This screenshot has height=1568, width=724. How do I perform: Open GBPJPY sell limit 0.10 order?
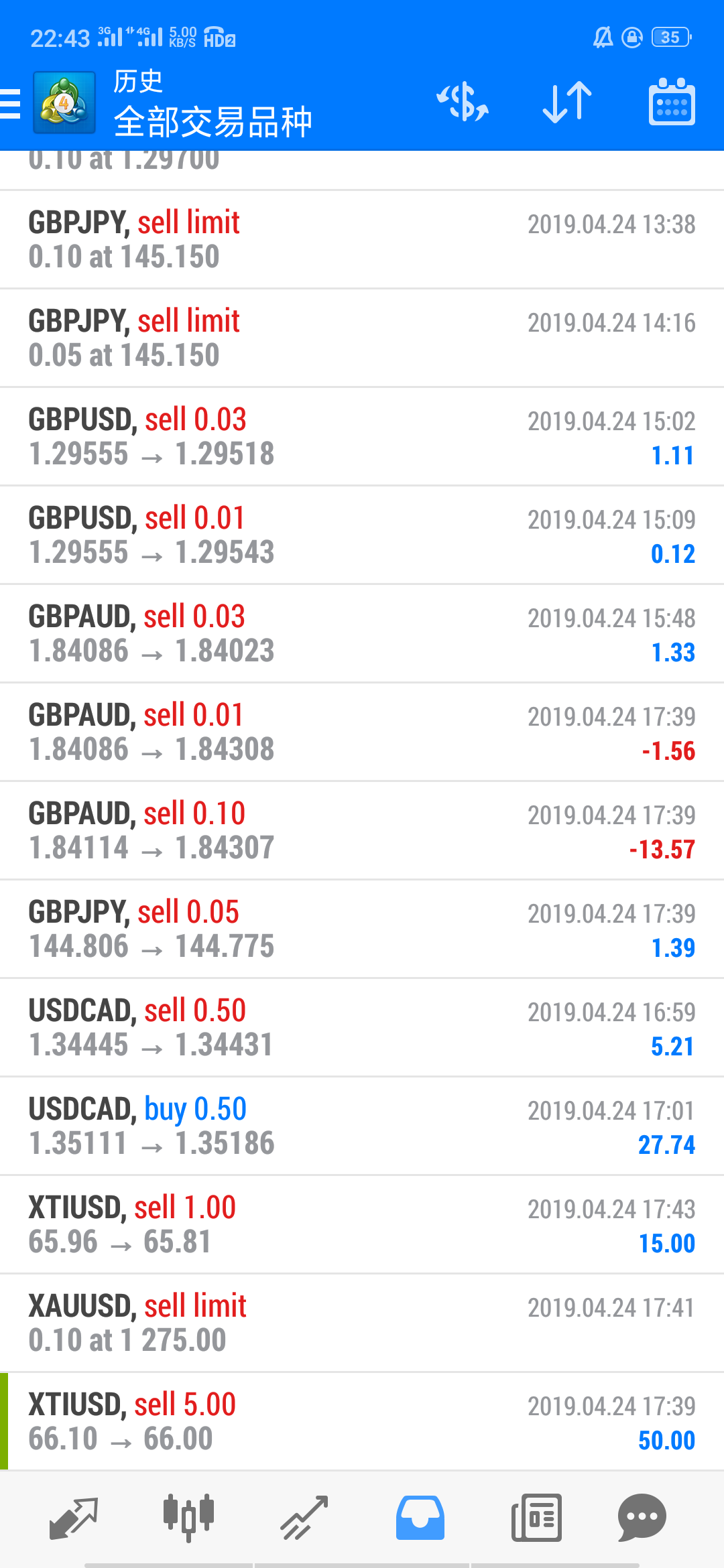[362, 240]
